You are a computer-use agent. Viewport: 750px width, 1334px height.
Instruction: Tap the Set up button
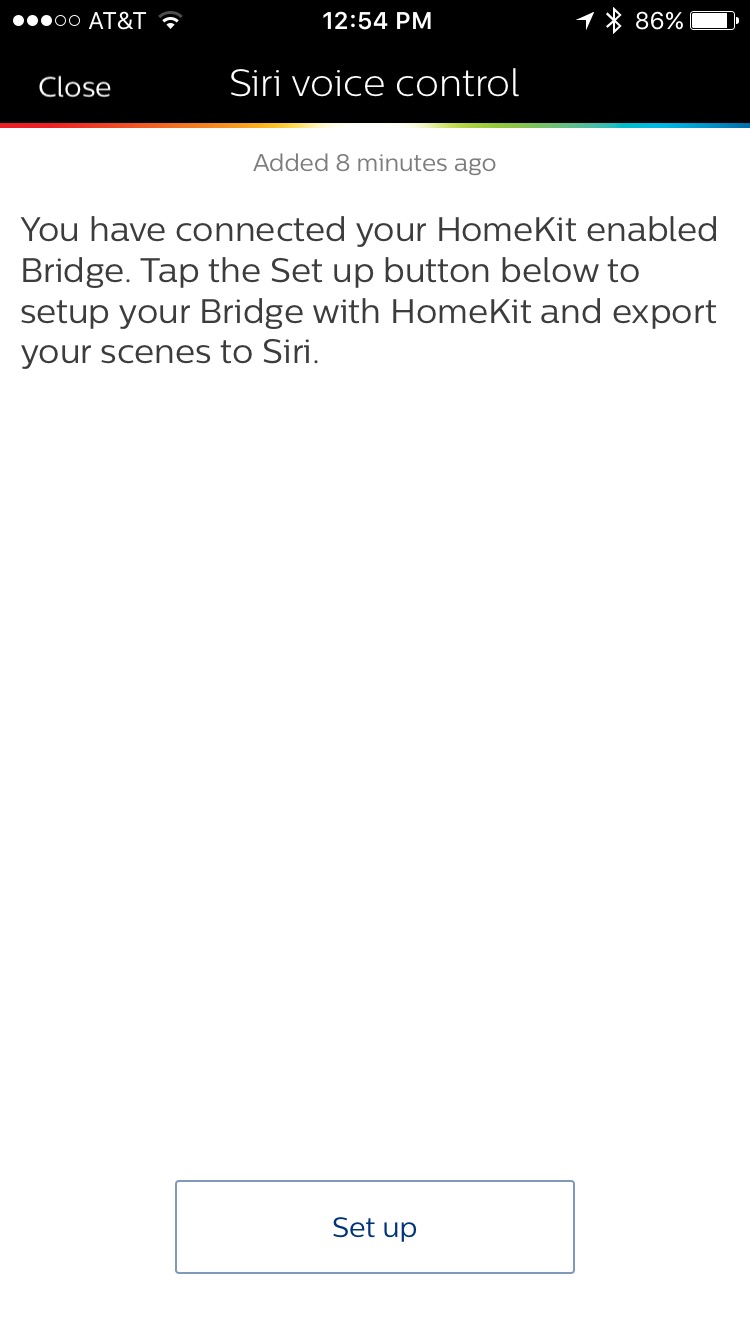pos(374,1227)
